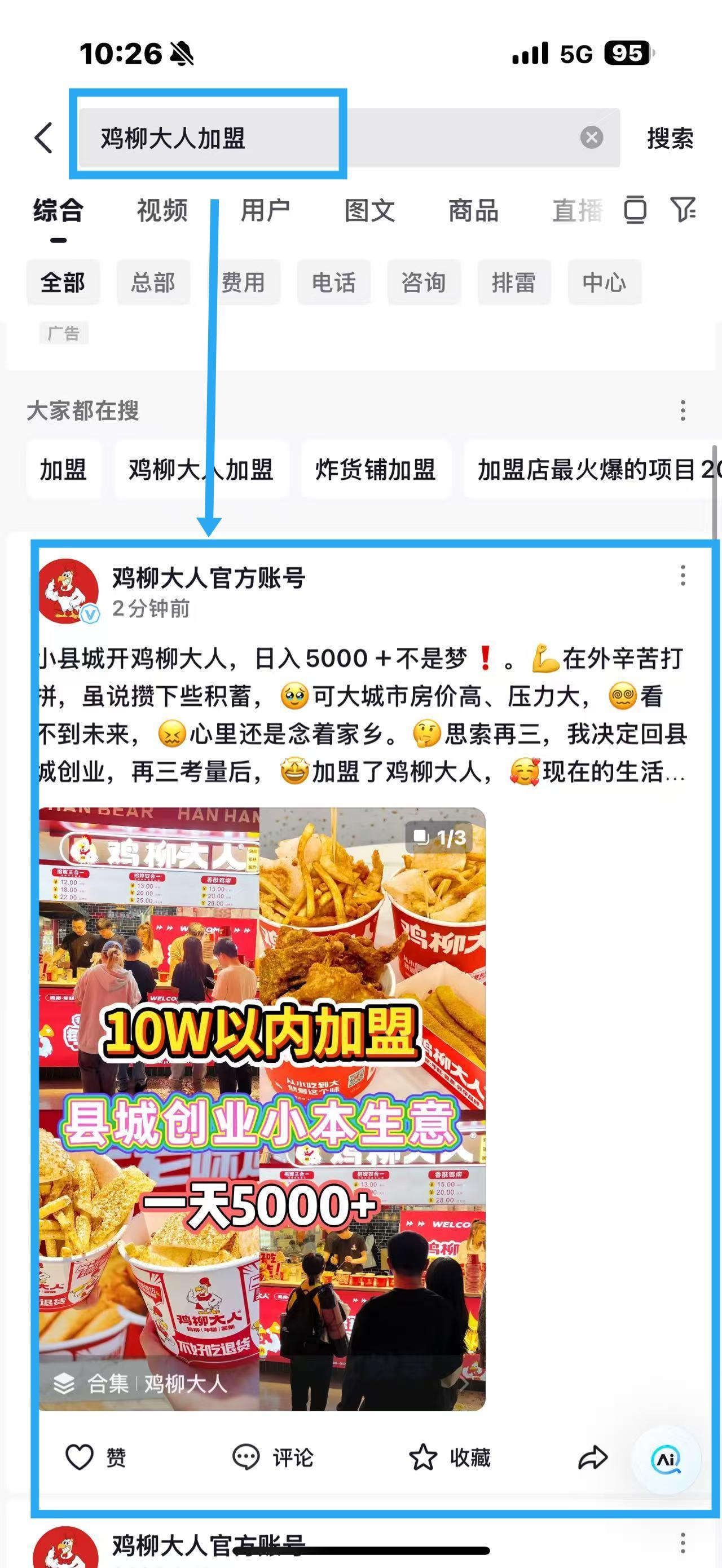Switch to the 视频 tab

162,211
